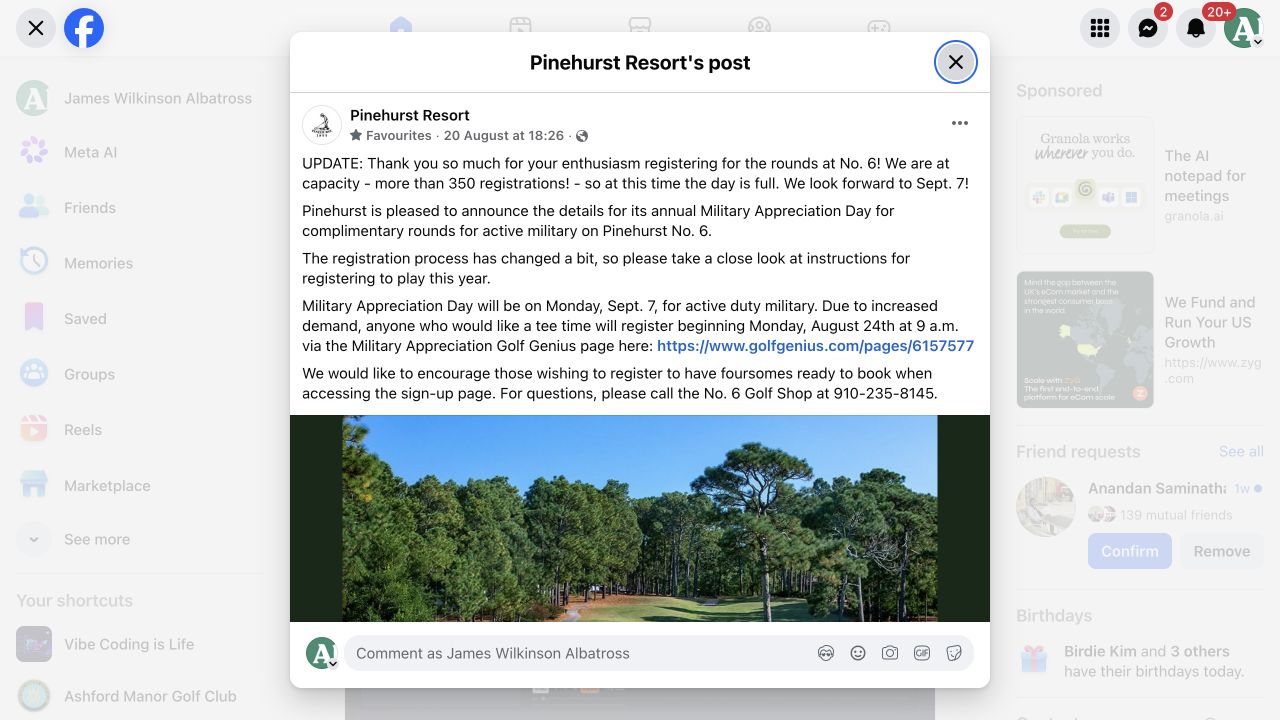Open the post options three-dot menu

[960, 123]
